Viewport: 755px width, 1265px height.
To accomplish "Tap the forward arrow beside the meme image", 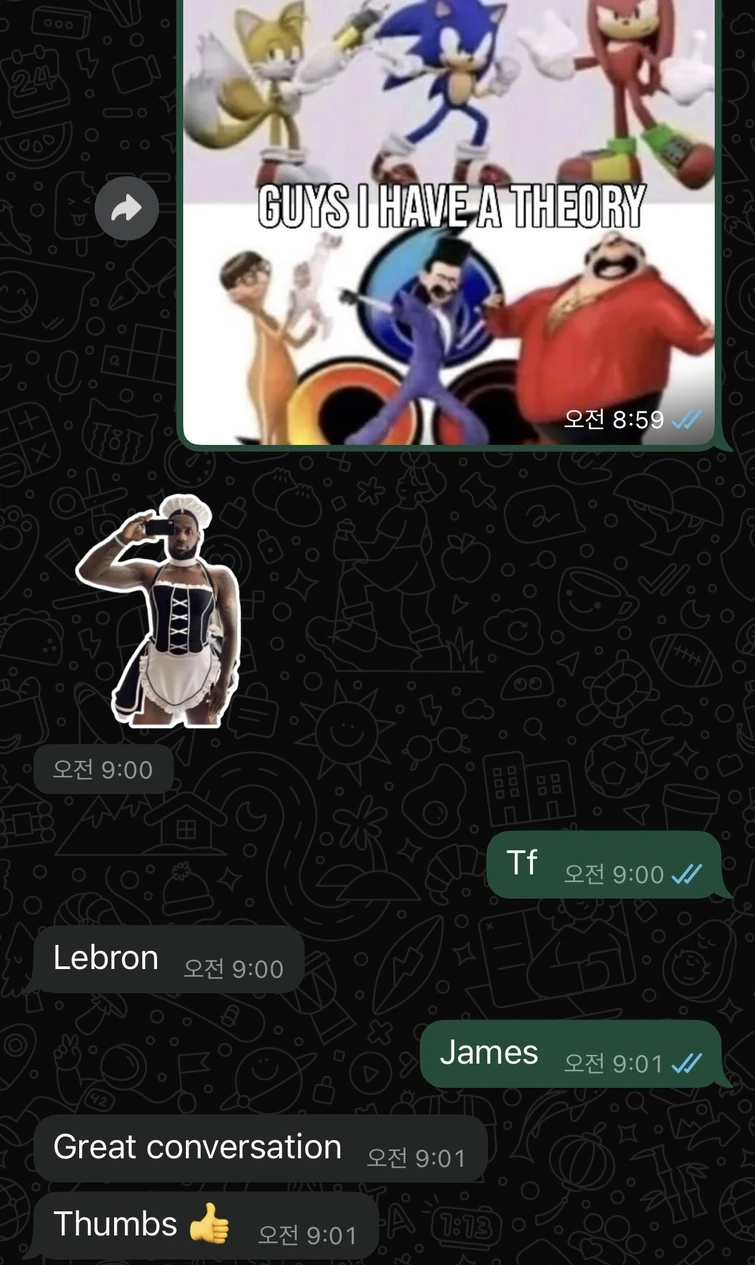I will pos(127,208).
